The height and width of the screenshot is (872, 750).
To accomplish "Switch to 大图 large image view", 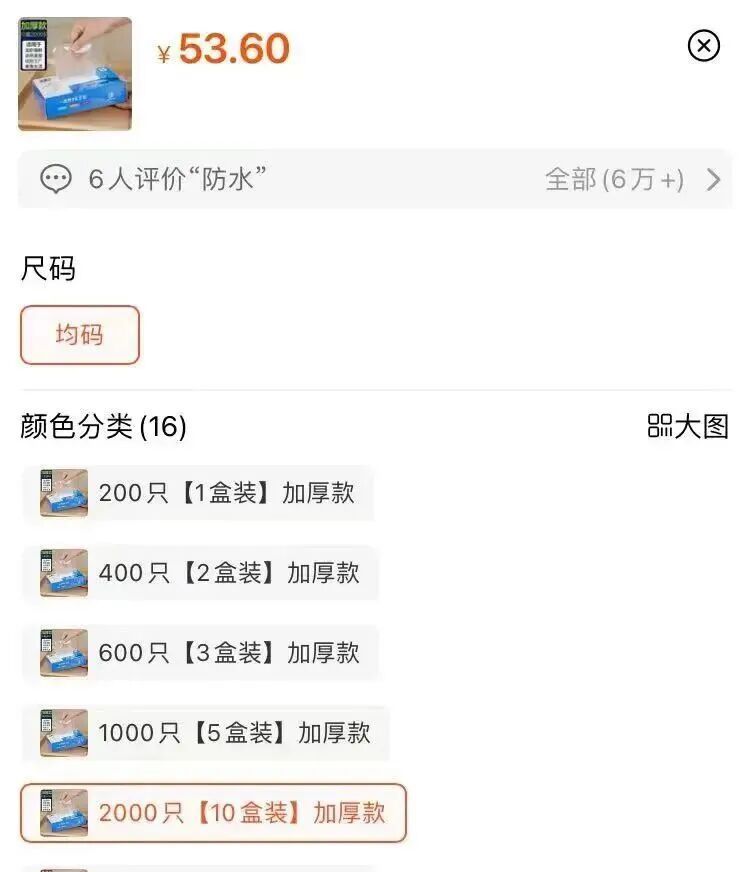I will pos(688,426).
